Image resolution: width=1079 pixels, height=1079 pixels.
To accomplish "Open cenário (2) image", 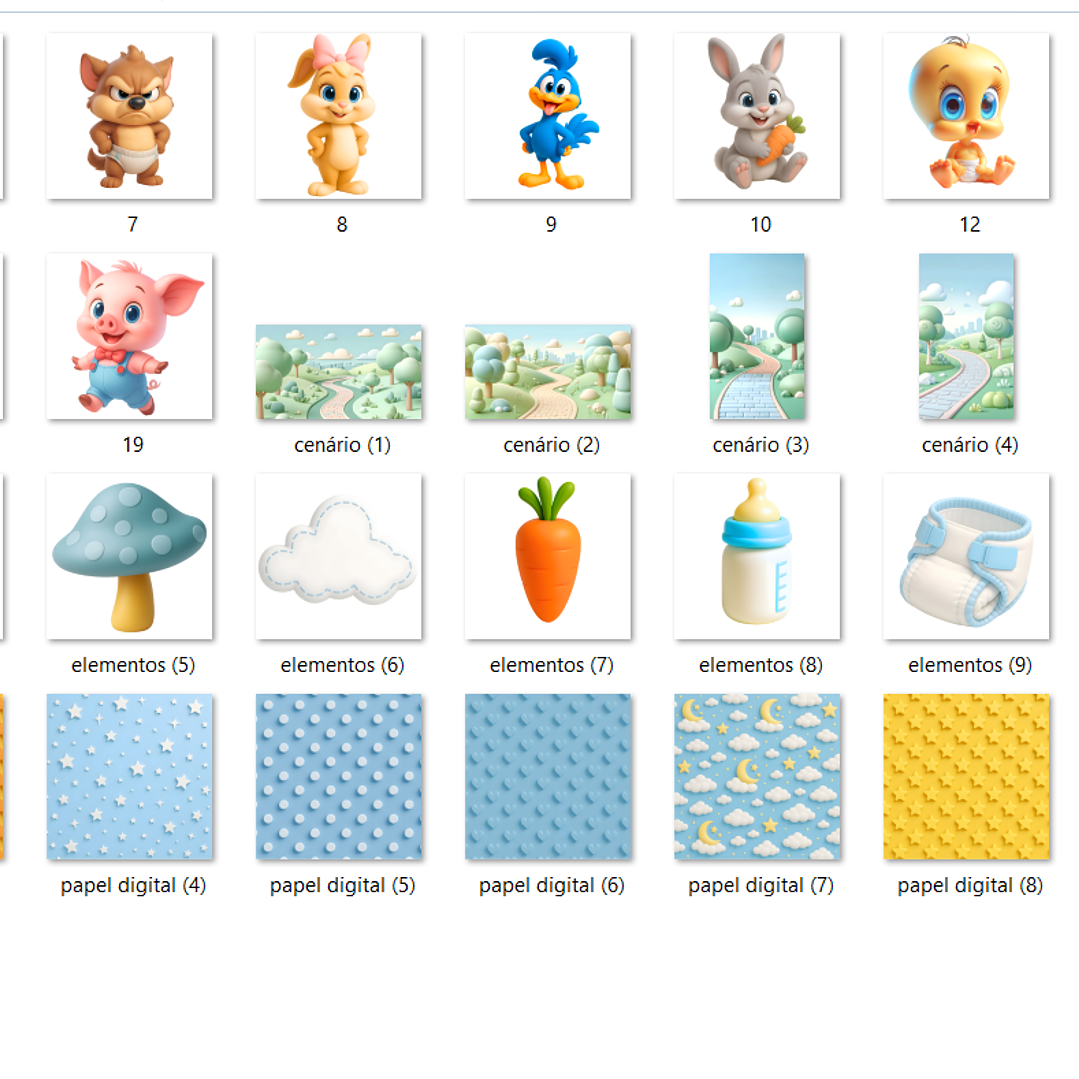I will 548,371.
